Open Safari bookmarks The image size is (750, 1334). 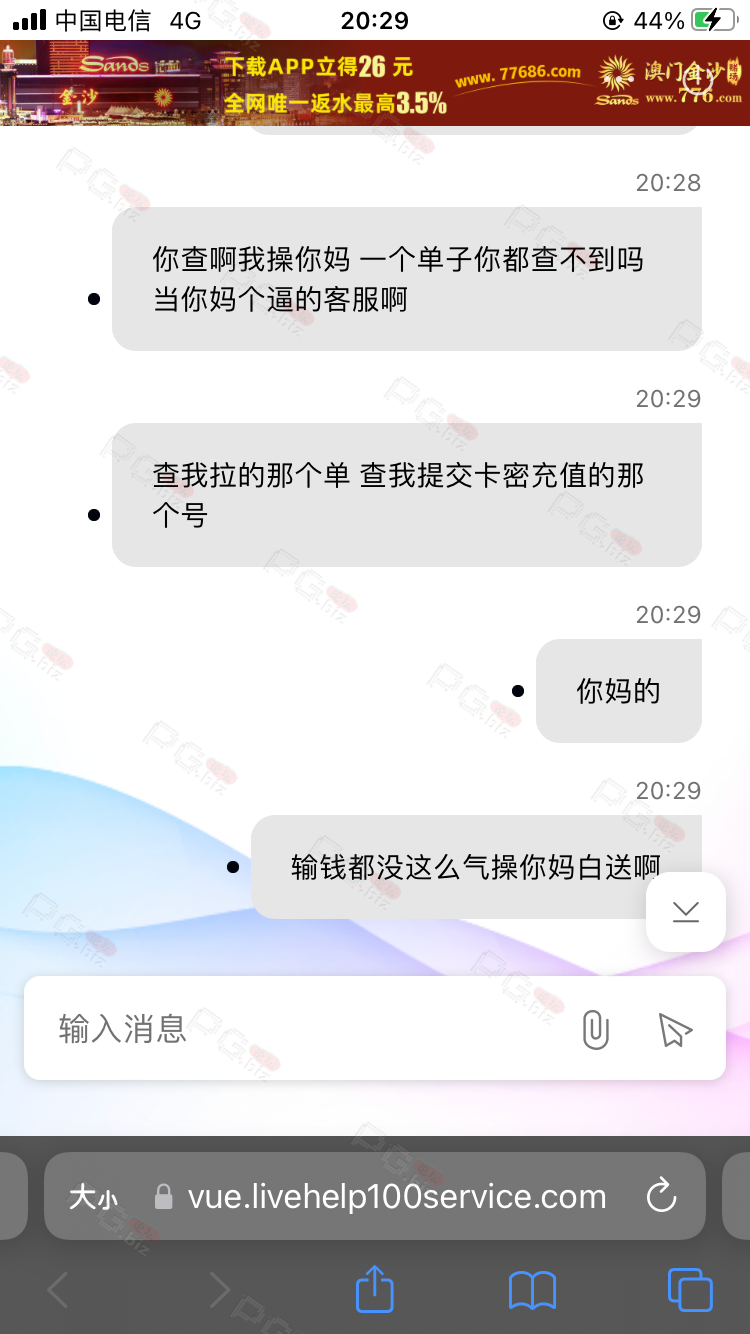click(532, 1290)
